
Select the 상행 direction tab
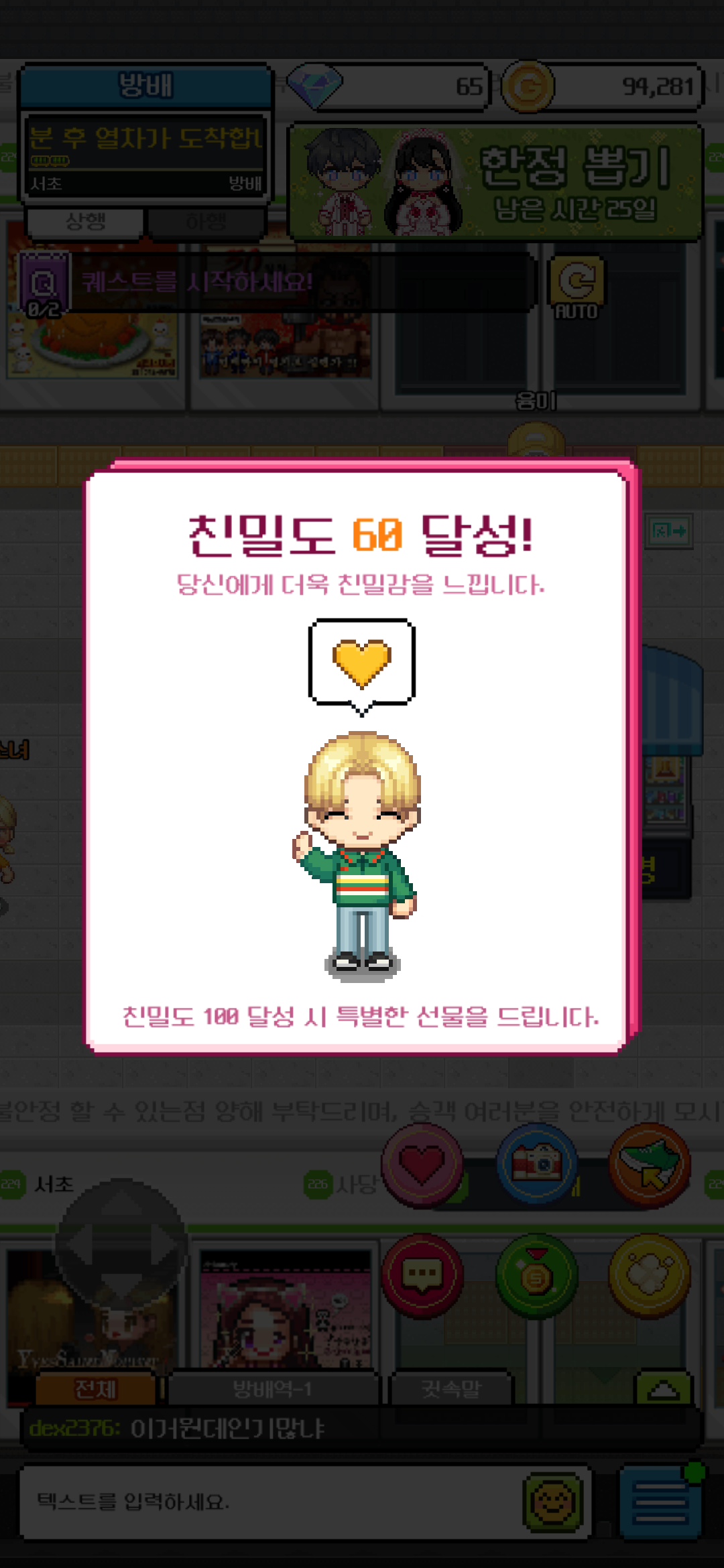pos(85,222)
